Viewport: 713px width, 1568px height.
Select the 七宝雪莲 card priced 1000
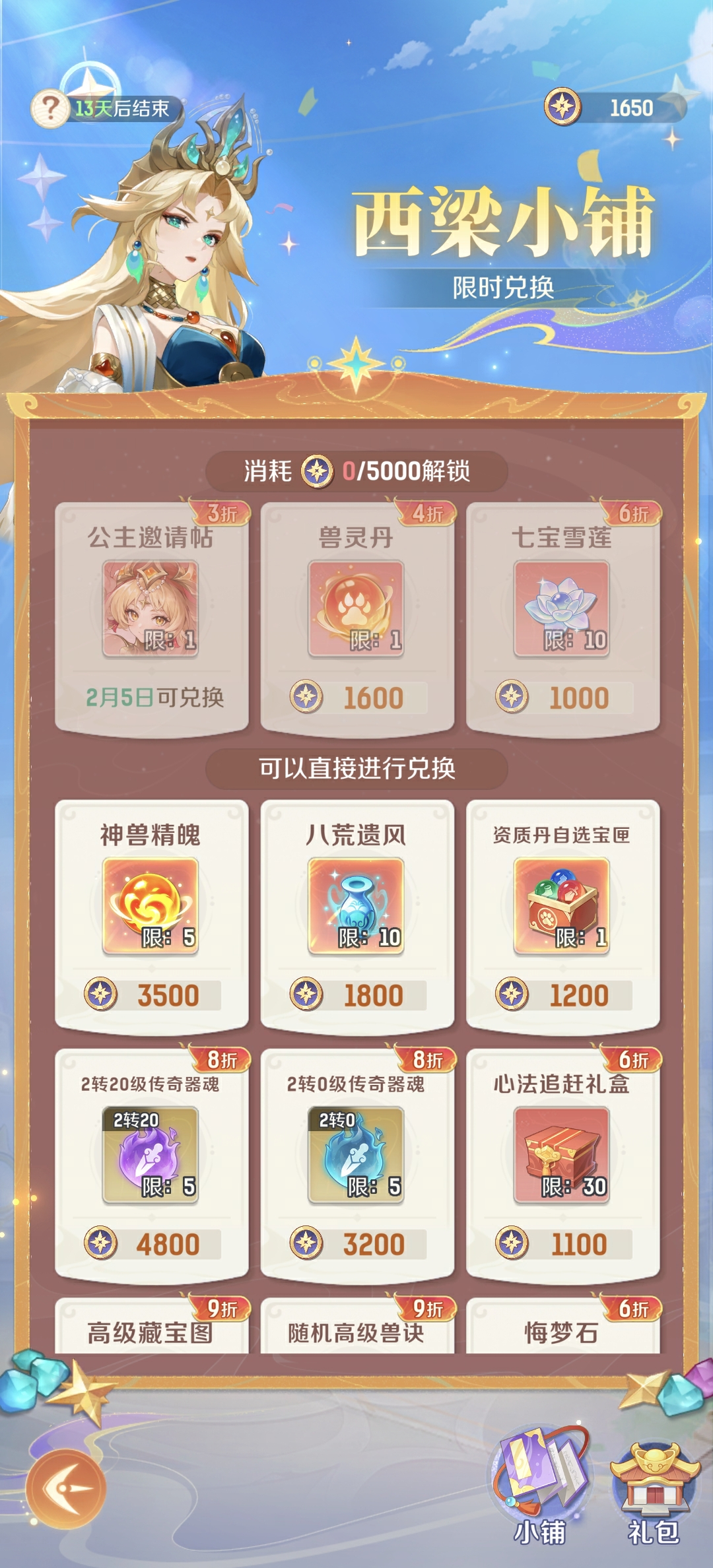coord(562,617)
